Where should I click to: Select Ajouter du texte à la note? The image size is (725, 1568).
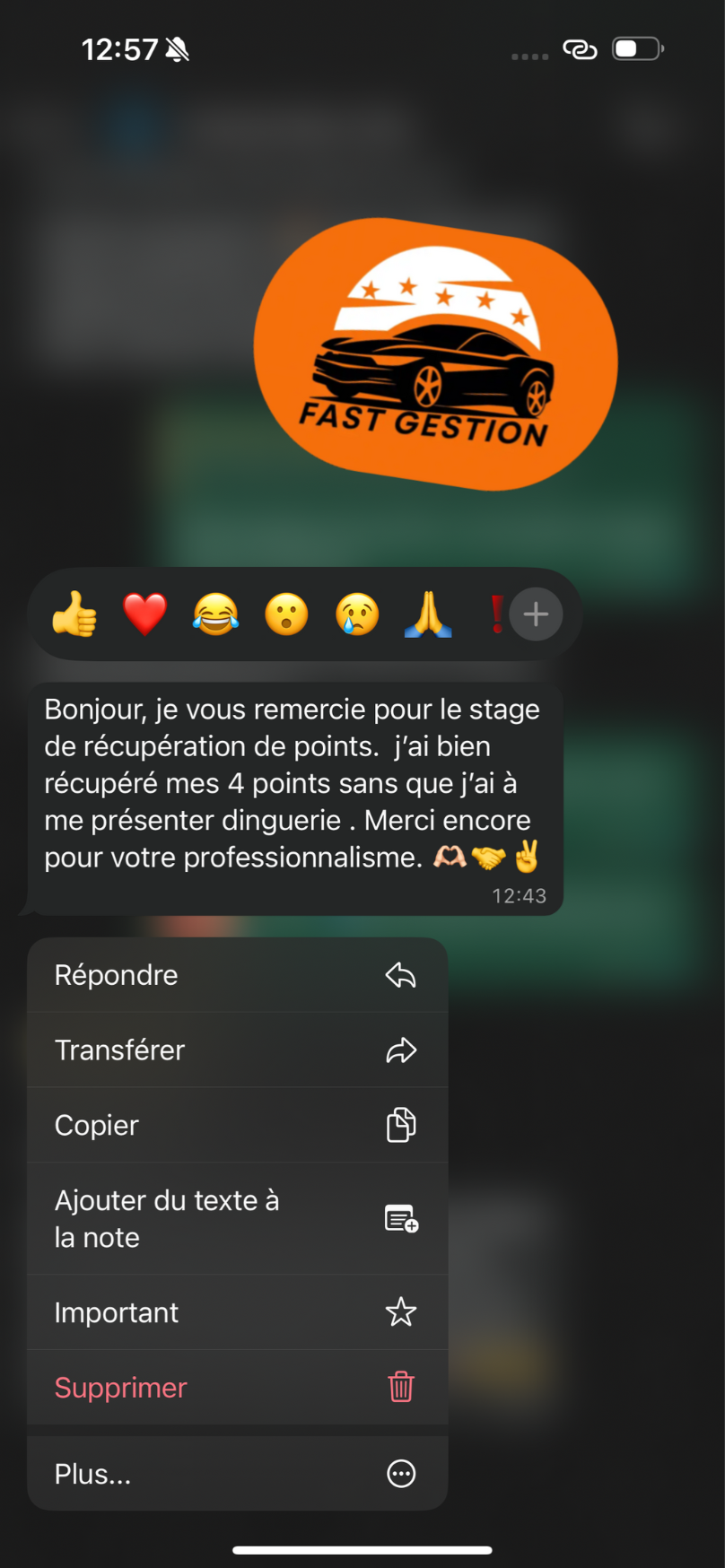pyautogui.click(x=237, y=1218)
